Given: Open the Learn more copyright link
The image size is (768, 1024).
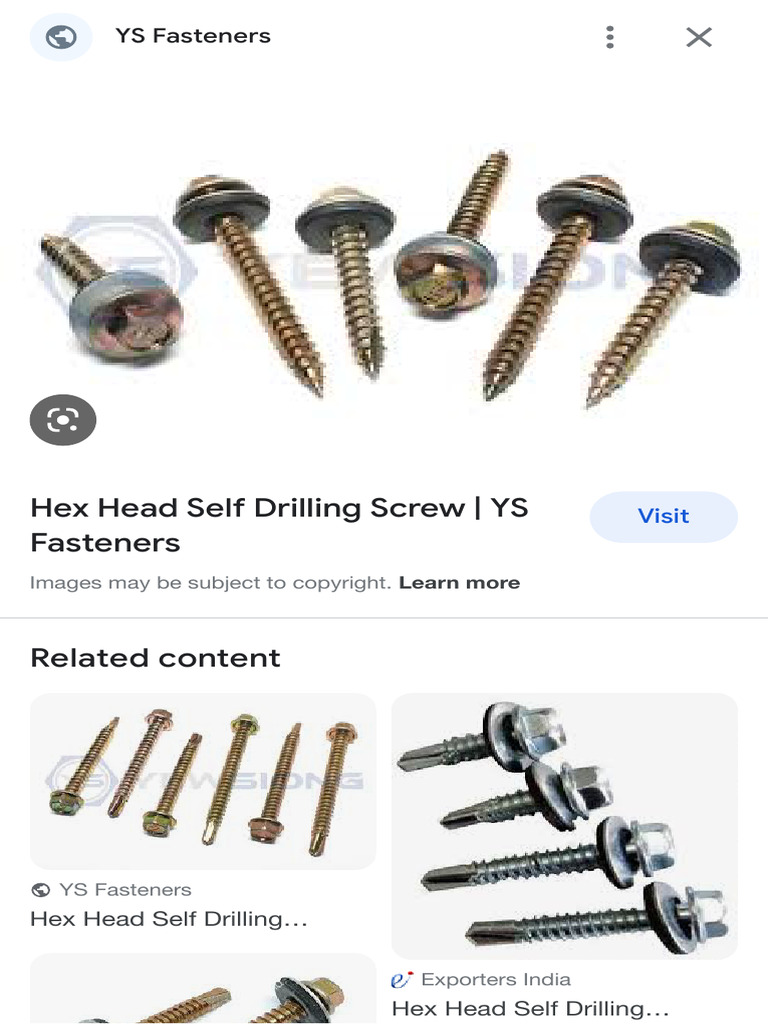Looking at the screenshot, I should [x=459, y=583].
